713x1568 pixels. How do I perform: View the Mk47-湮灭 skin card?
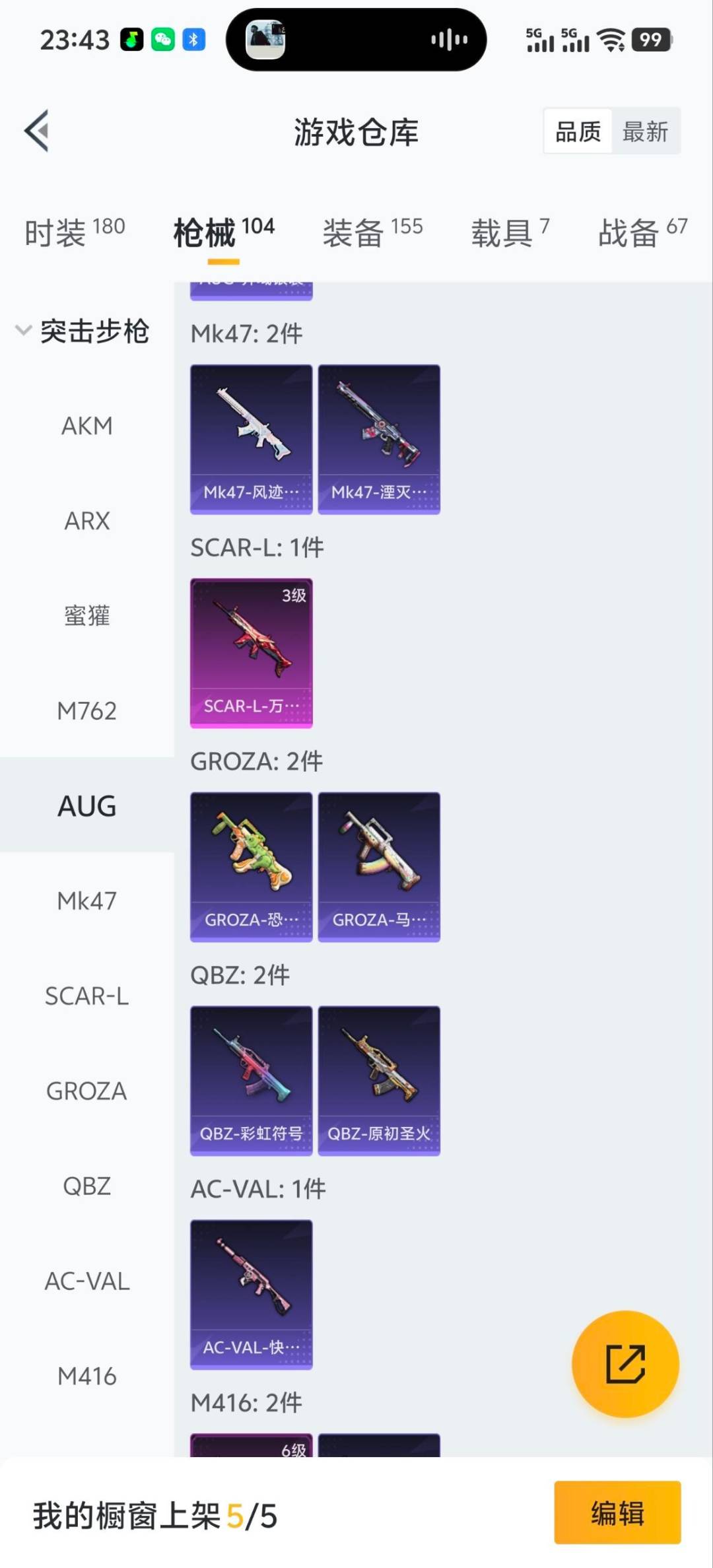(x=379, y=439)
